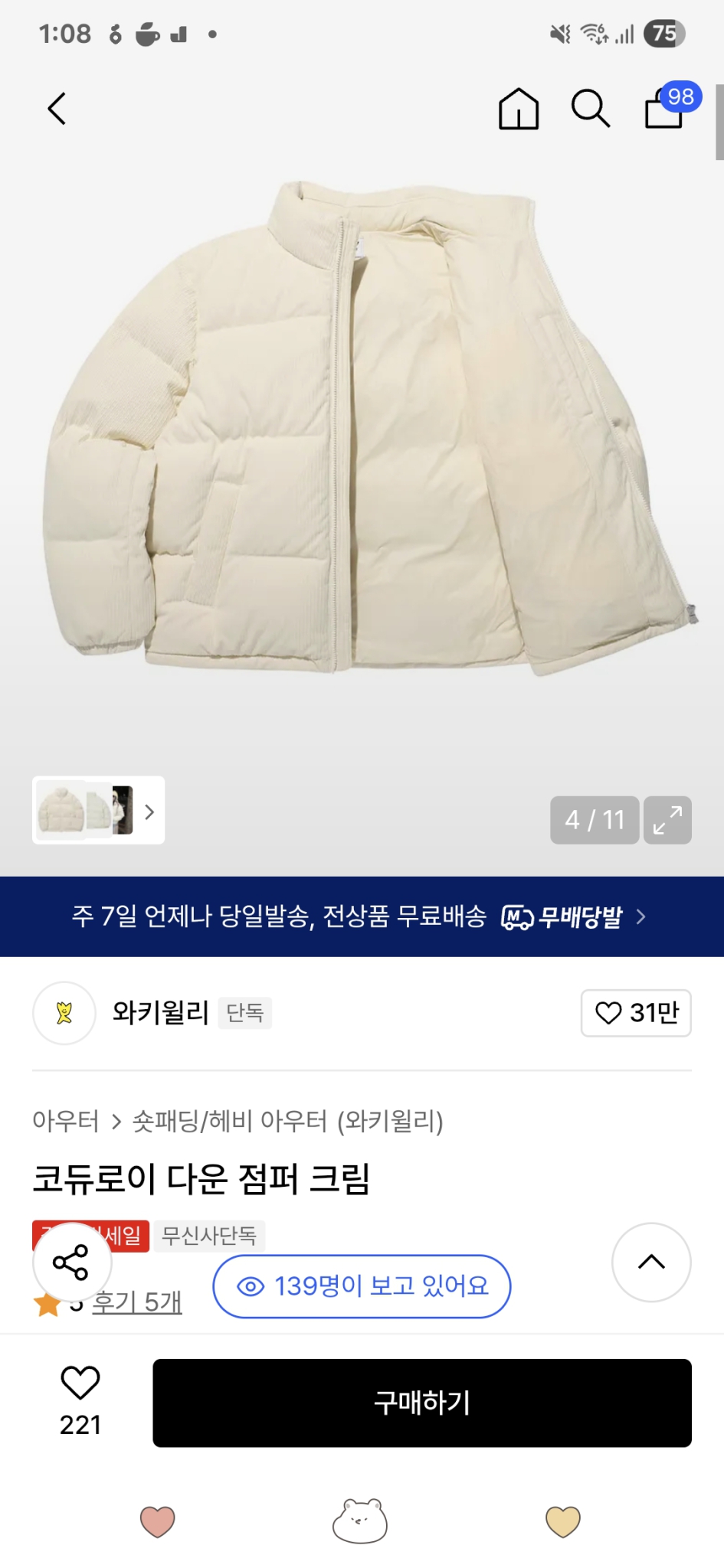Open the share menu via the share icon
724x1568 pixels.
70,1260
